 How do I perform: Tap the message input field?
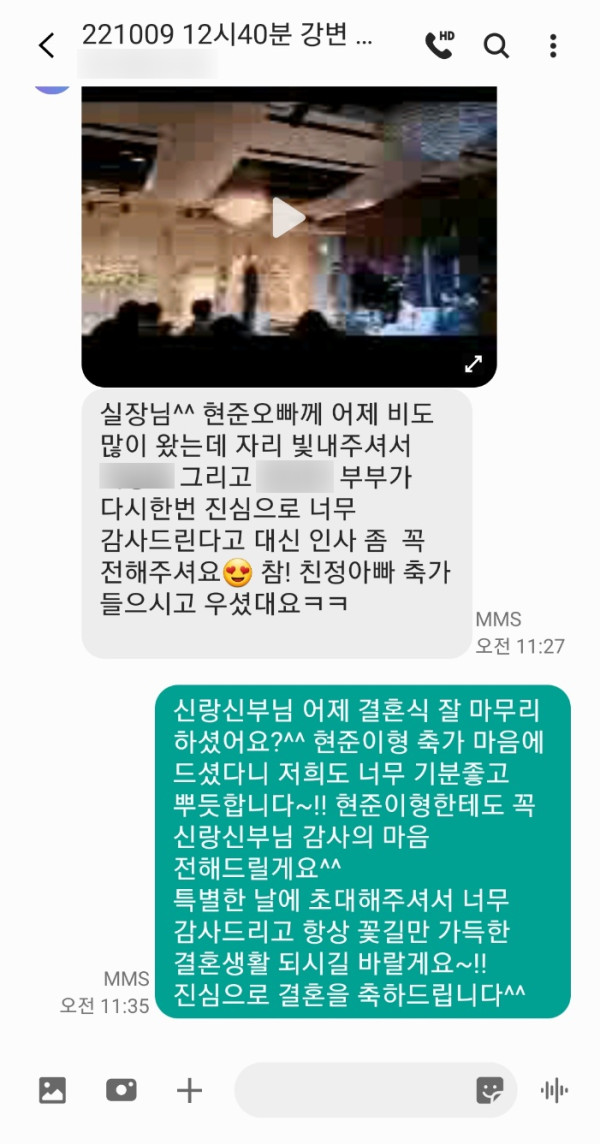(350, 1090)
